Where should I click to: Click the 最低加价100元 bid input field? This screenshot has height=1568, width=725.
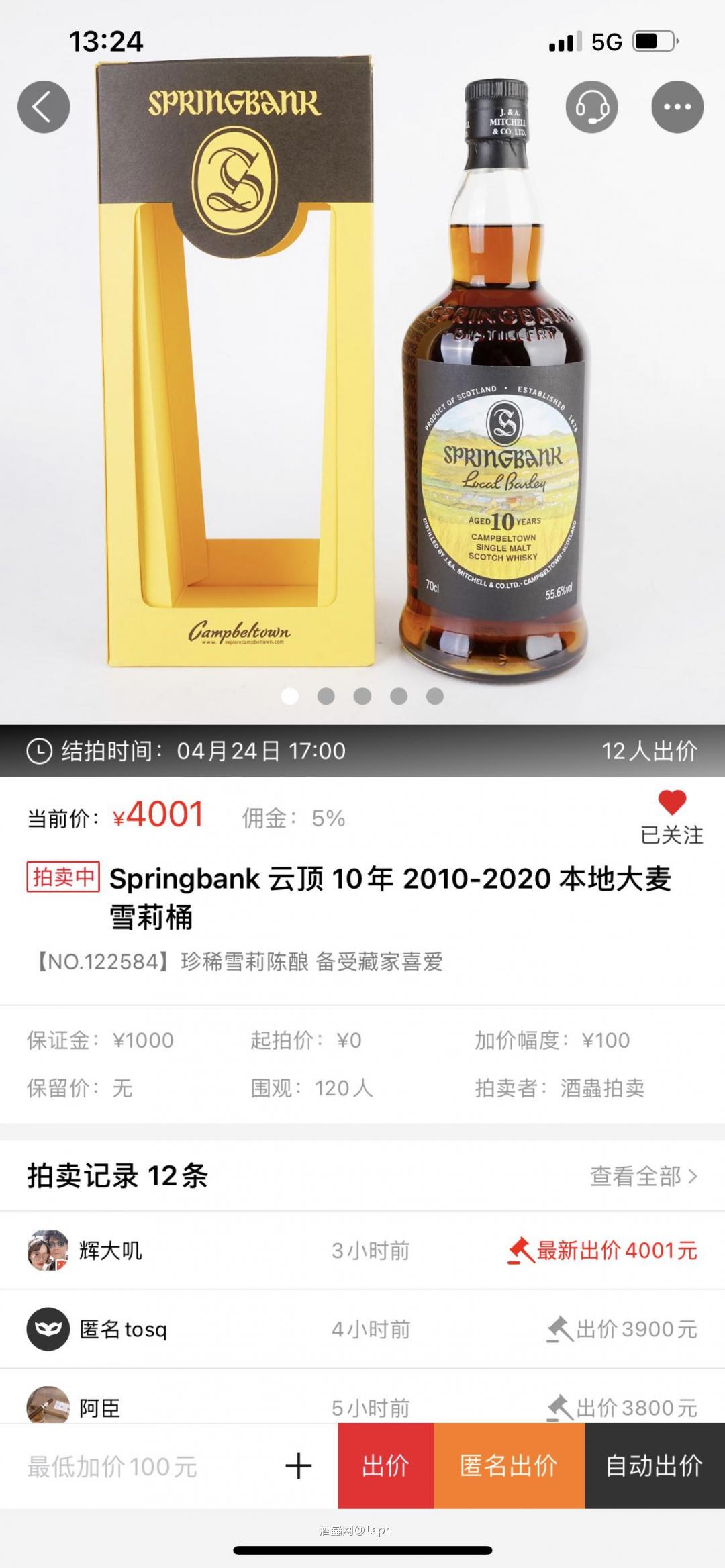pos(111,1467)
